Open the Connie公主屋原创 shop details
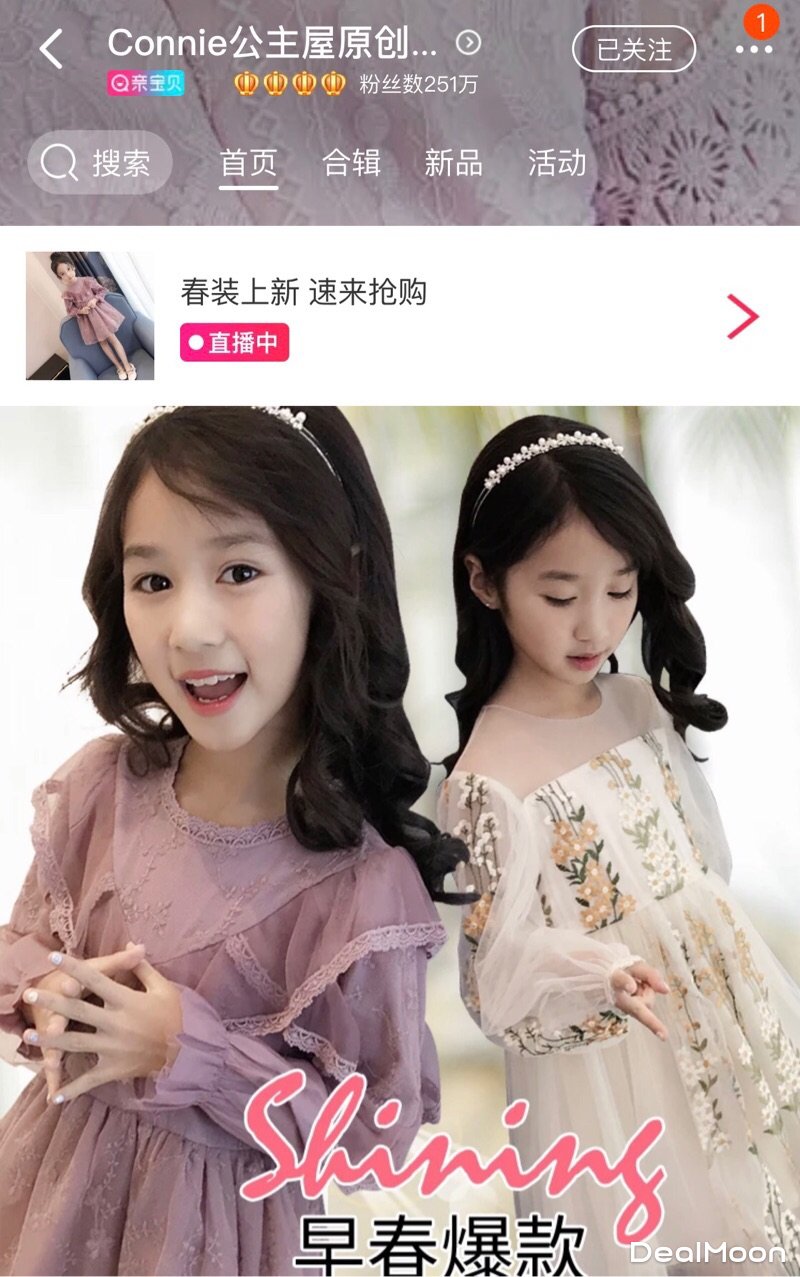The height and width of the screenshot is (1277, 800). (290, 44)
